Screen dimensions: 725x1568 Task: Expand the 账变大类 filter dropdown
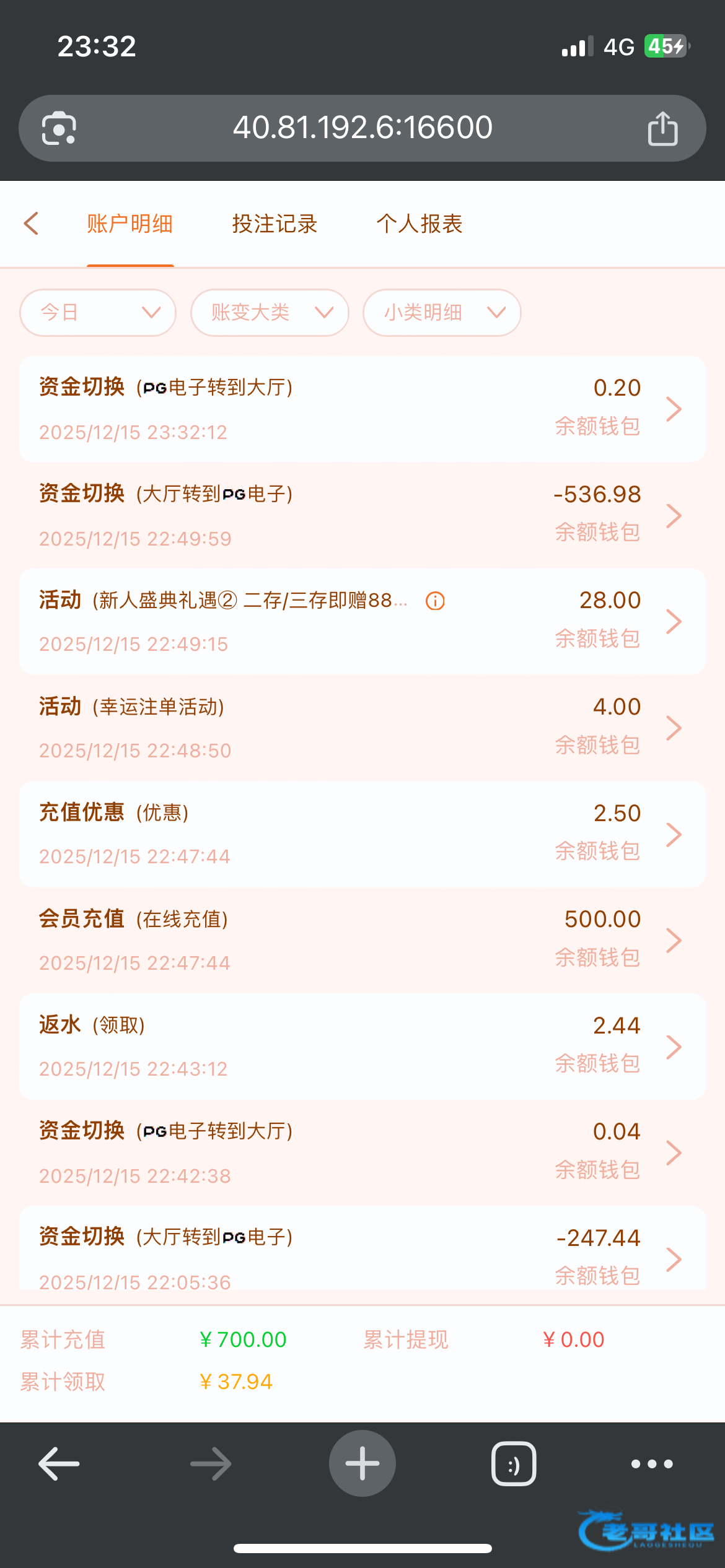pyautogui.click(x=270, y=313)
